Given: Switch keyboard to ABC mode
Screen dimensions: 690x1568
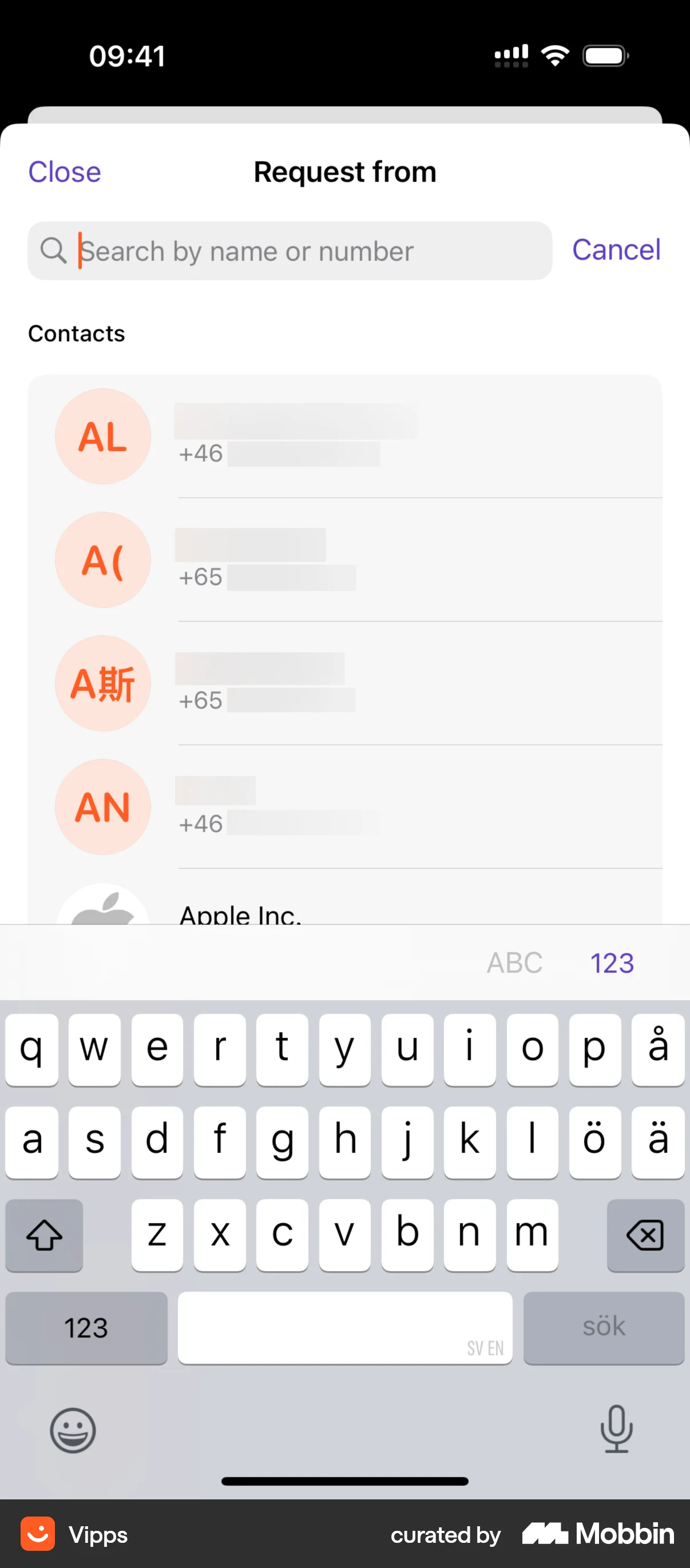Looking at the screenshot, I should pos(514,962).
